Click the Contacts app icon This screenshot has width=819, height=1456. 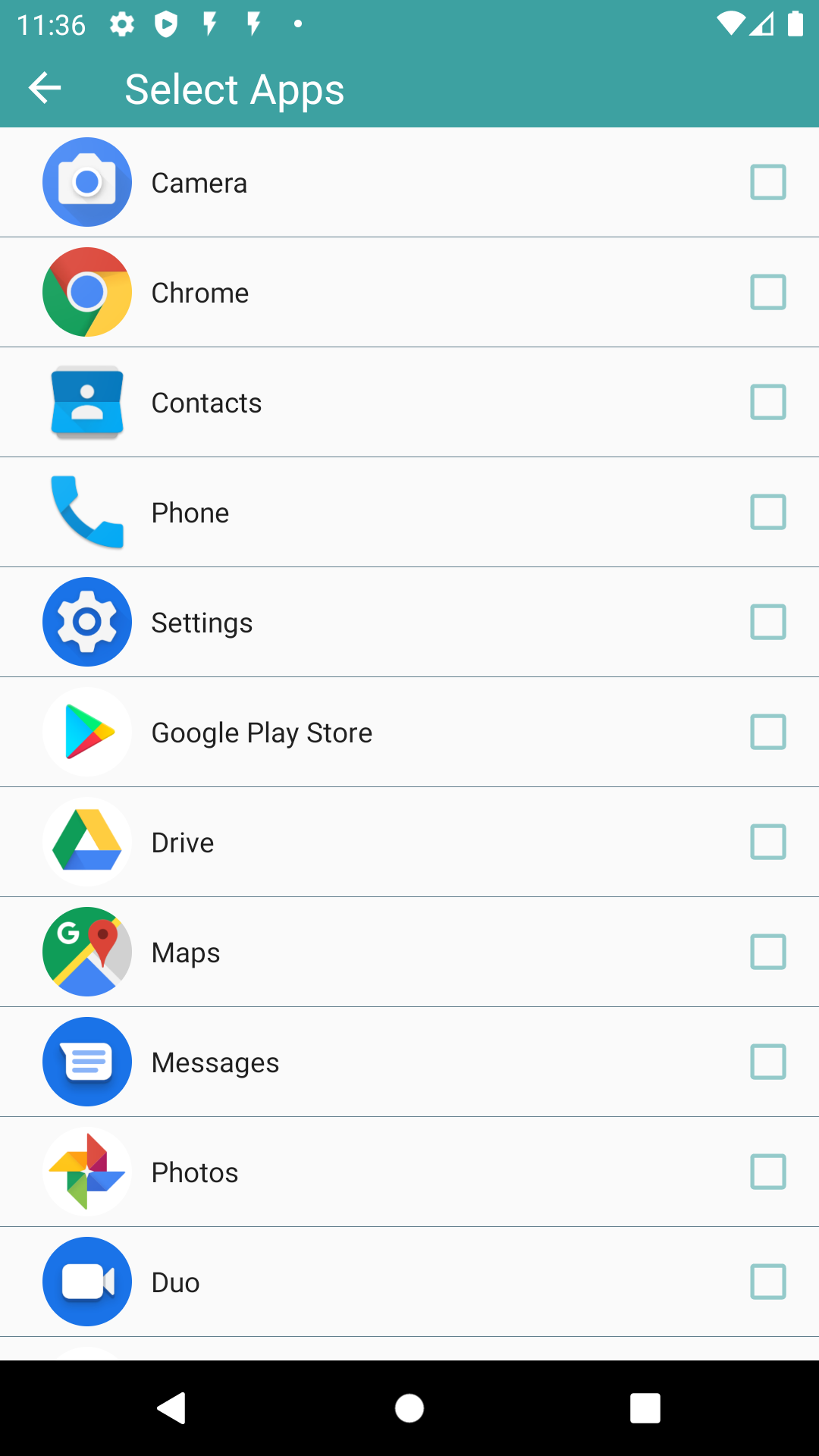[x=87, y=402]
